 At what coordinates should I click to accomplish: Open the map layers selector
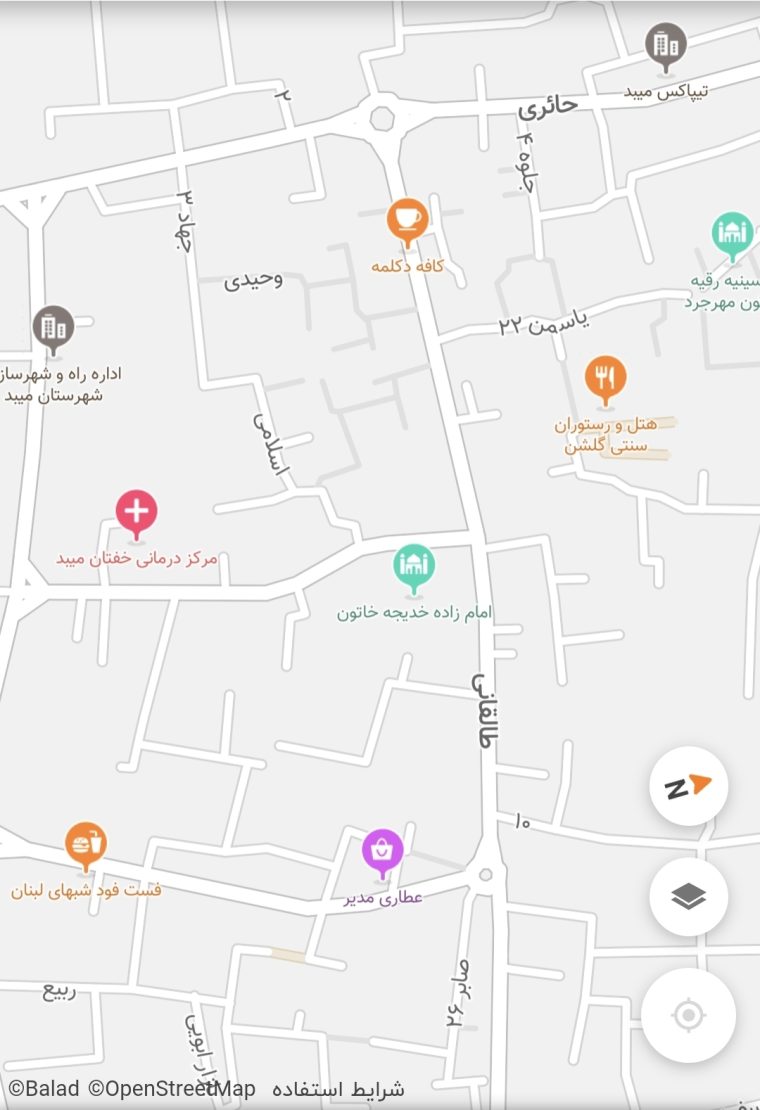(688, 897)
